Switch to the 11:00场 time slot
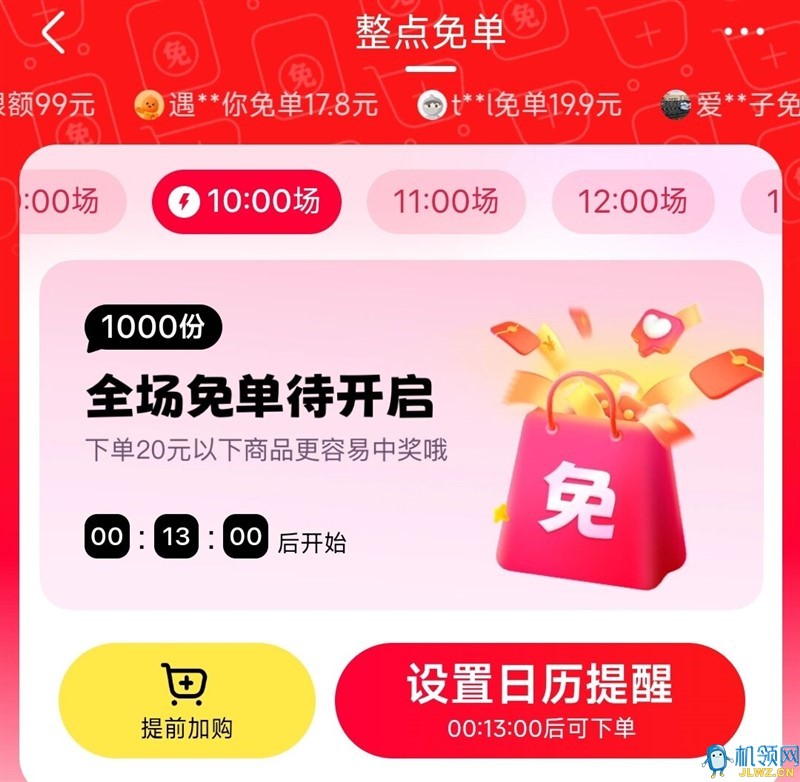The image size is (800, 782). [445, 202]
